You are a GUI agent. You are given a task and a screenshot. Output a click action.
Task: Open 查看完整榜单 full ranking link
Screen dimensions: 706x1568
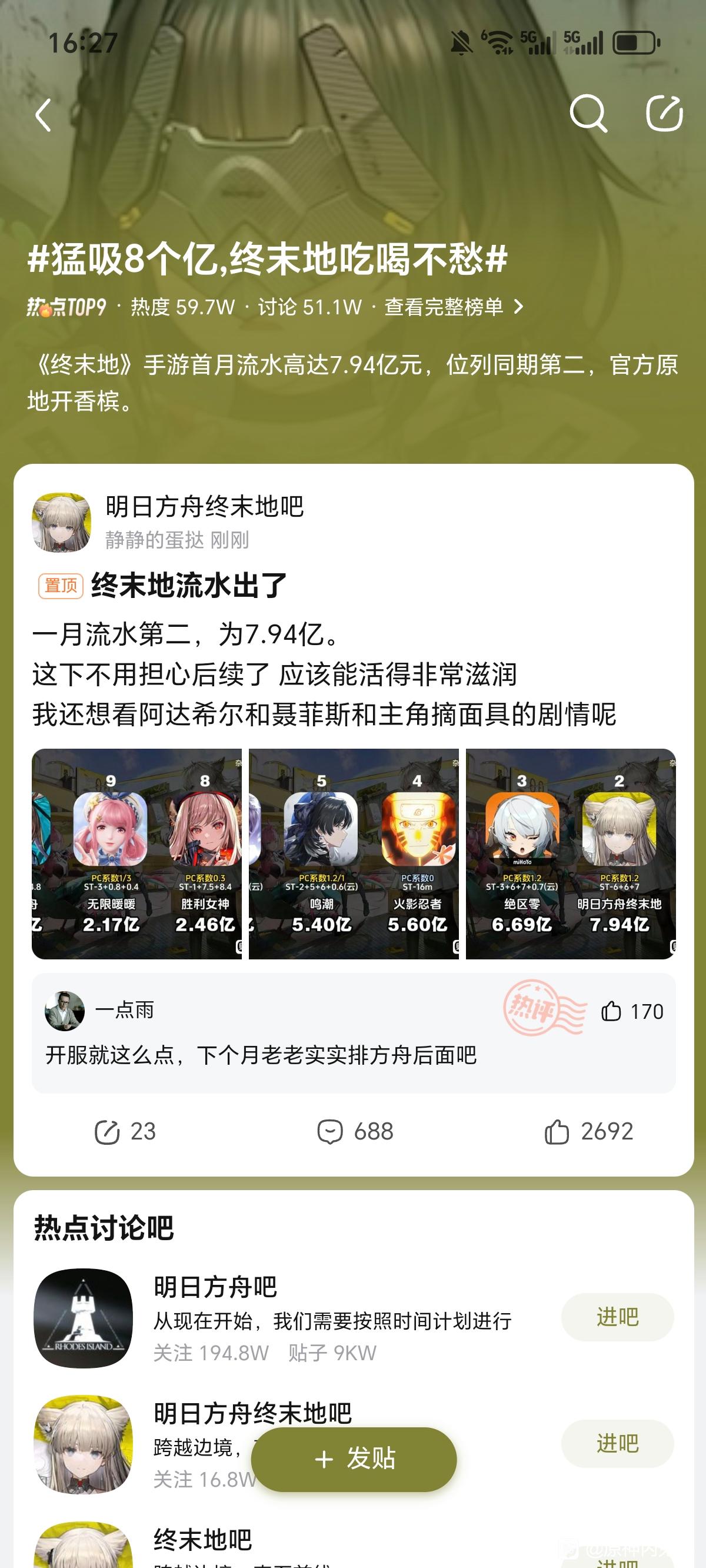[x=454, y=307]
